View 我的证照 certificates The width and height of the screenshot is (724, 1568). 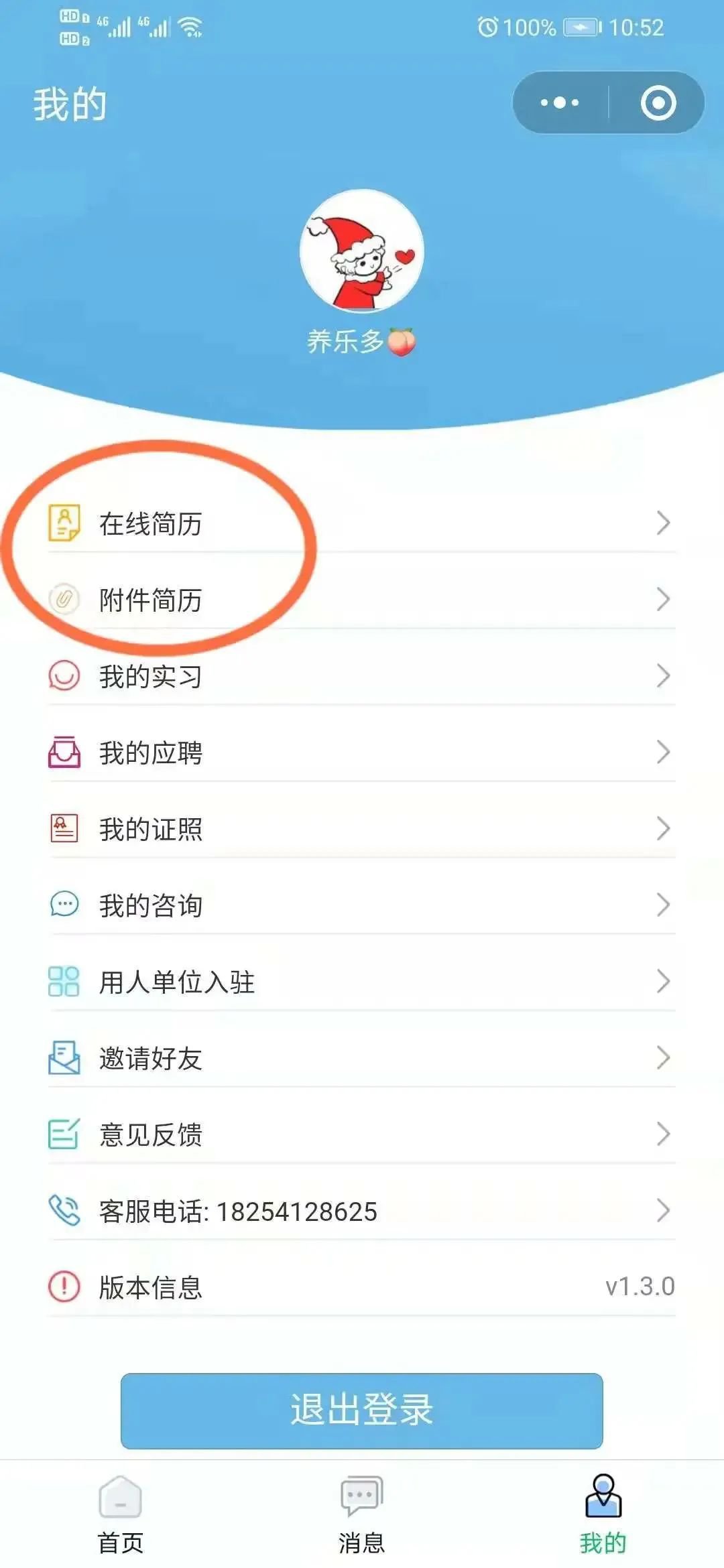click(x=362, y=829)
